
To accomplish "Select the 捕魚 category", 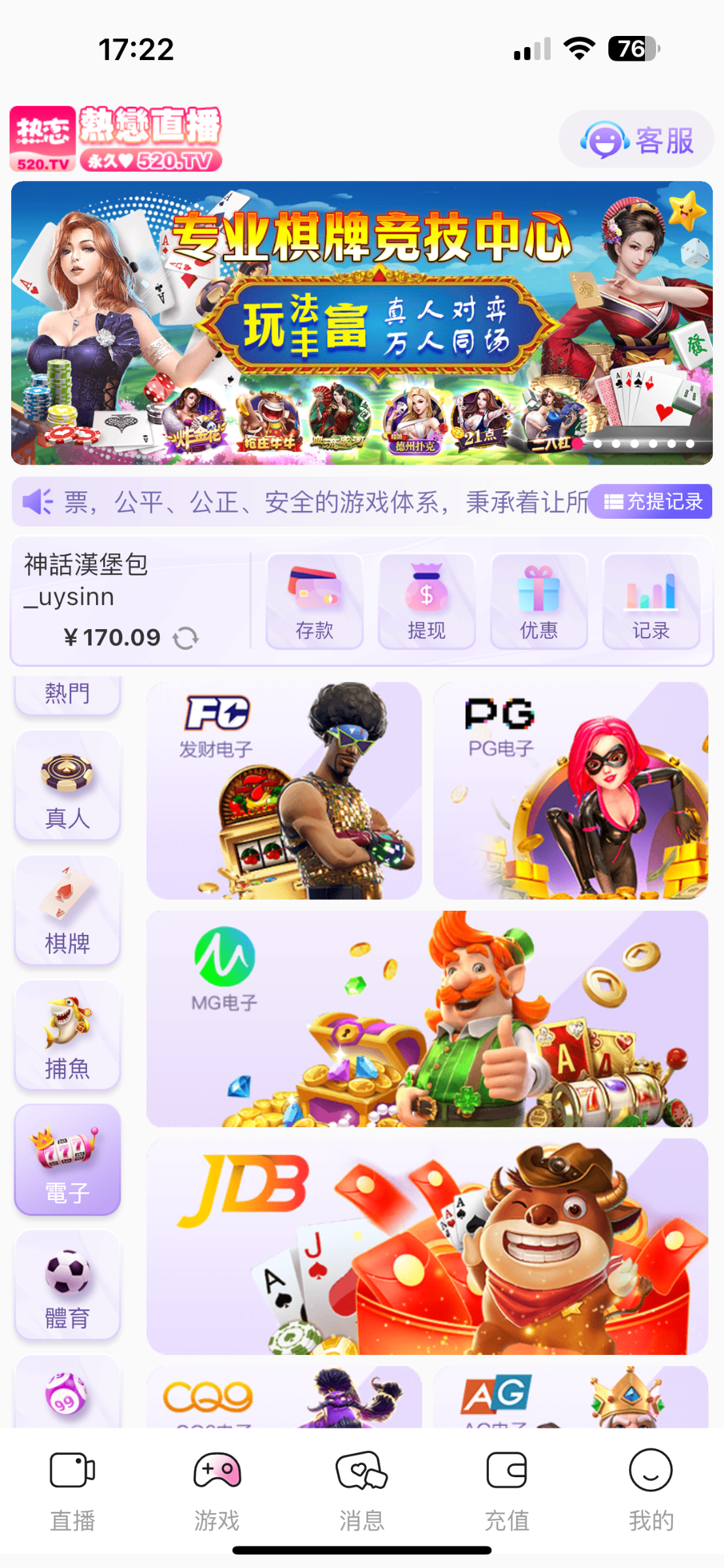I will click(x=67, y=1036).
